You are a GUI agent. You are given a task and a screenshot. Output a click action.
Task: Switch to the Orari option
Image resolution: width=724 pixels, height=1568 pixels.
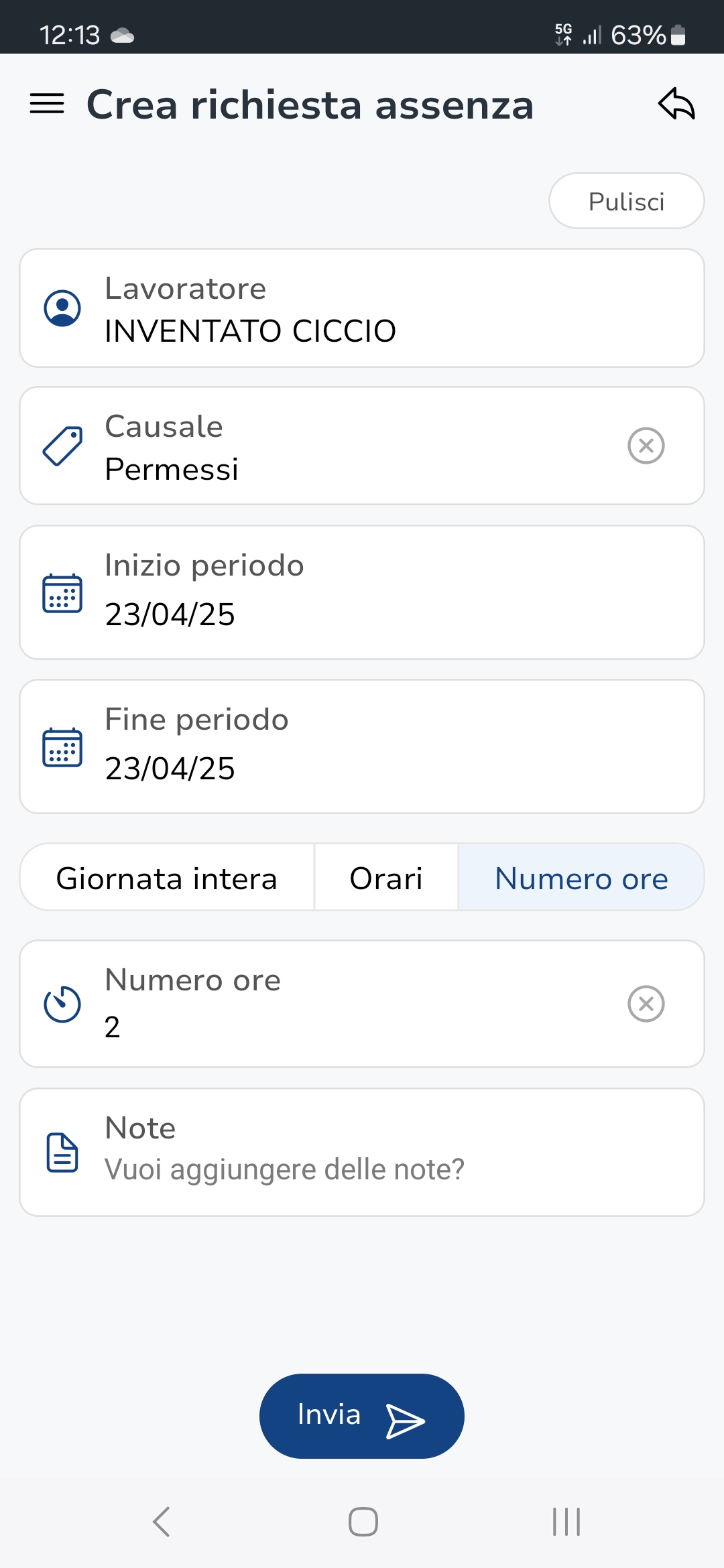(x=386, y=878)
